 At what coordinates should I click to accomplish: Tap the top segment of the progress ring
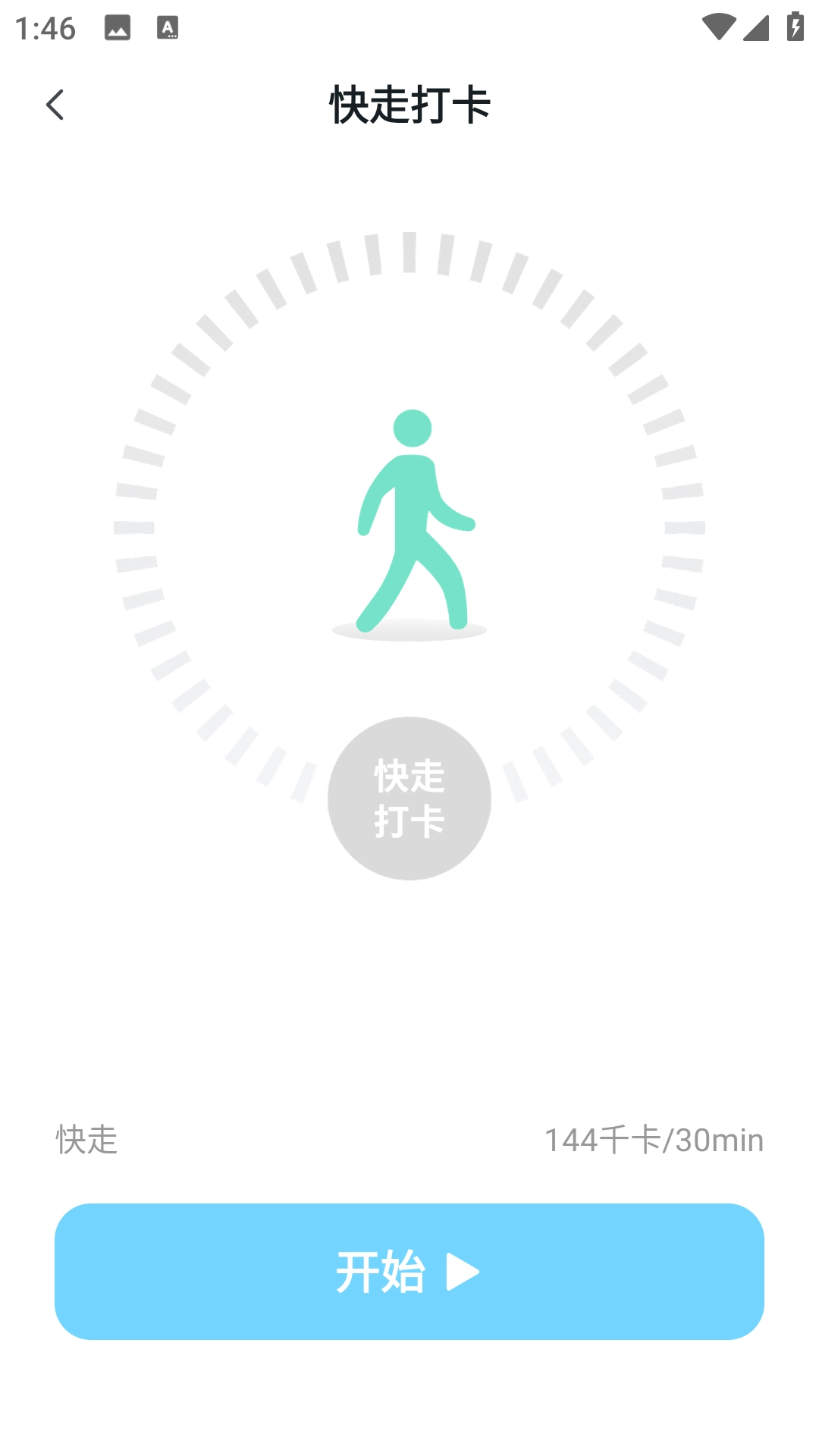[x=409, y=251]
